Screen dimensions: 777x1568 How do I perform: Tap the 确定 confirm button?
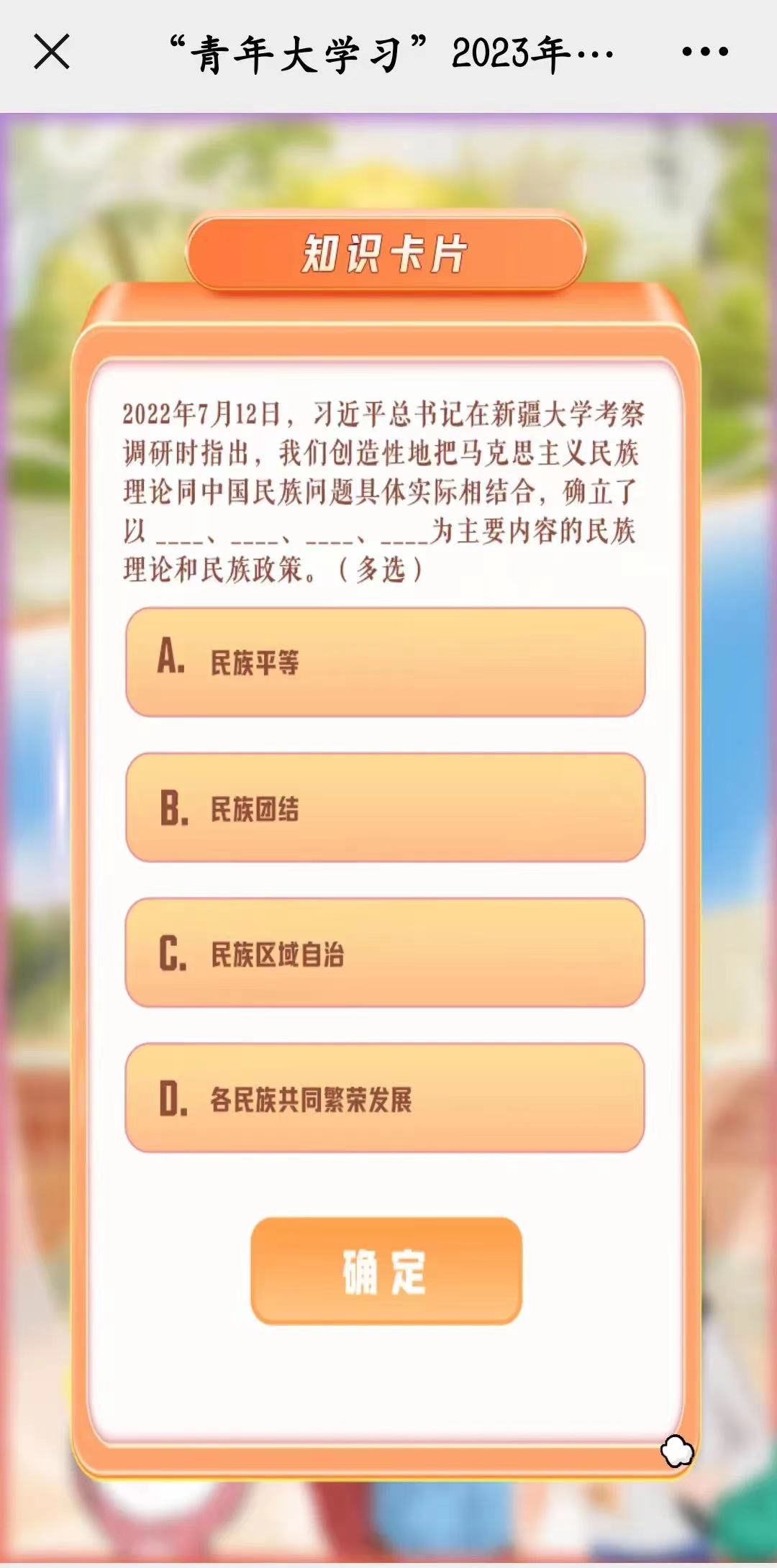386,1271
